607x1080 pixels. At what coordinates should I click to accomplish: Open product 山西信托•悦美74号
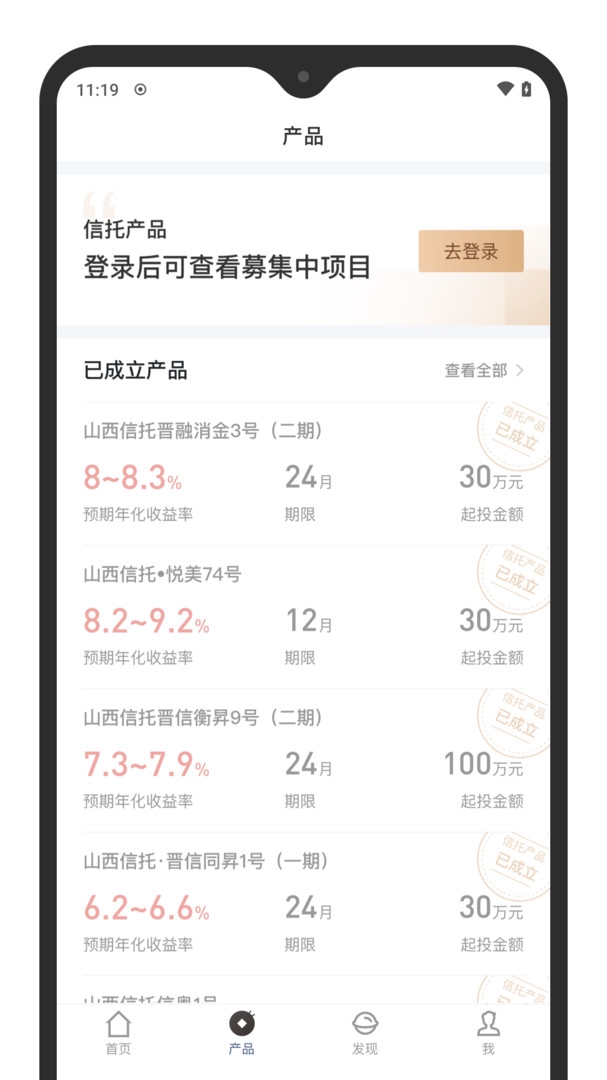point(162,574)
